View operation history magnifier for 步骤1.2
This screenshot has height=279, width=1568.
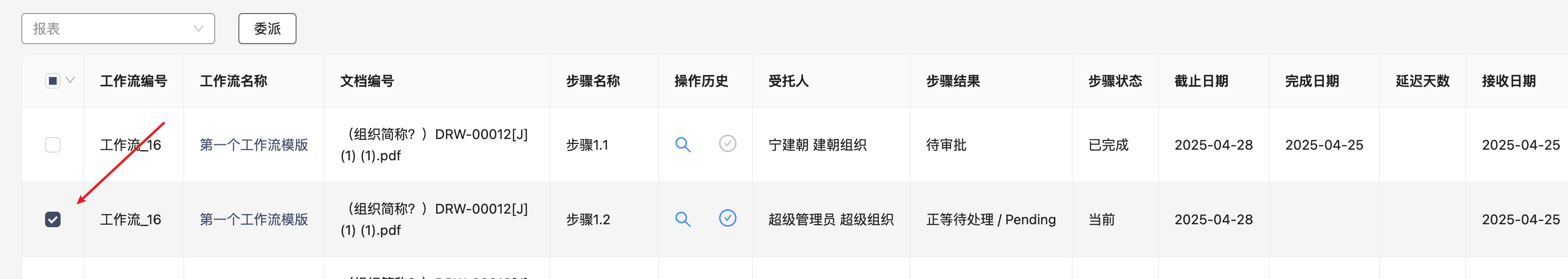pyautogui.click(x=682, y=219)
